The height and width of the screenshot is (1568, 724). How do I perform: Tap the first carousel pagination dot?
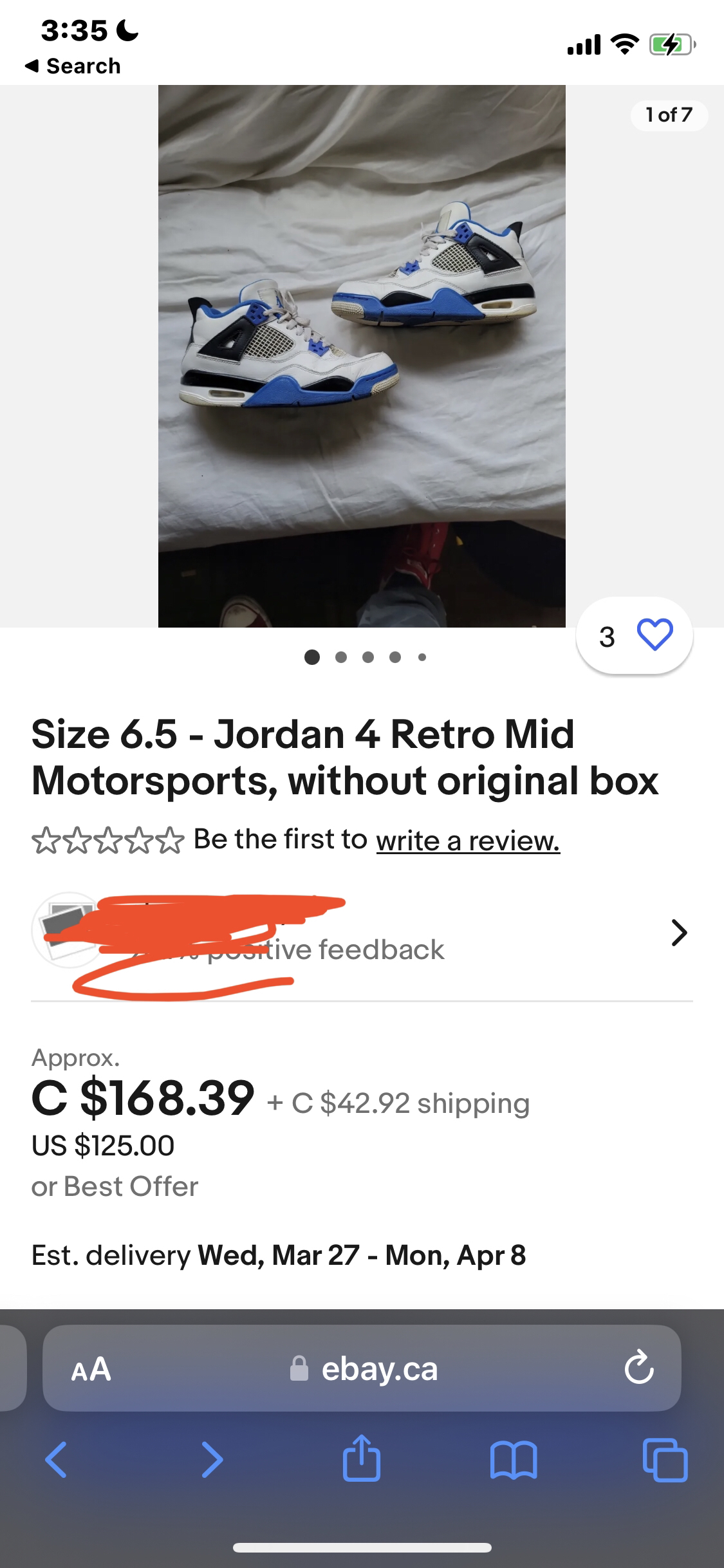[x=313, y=657]
